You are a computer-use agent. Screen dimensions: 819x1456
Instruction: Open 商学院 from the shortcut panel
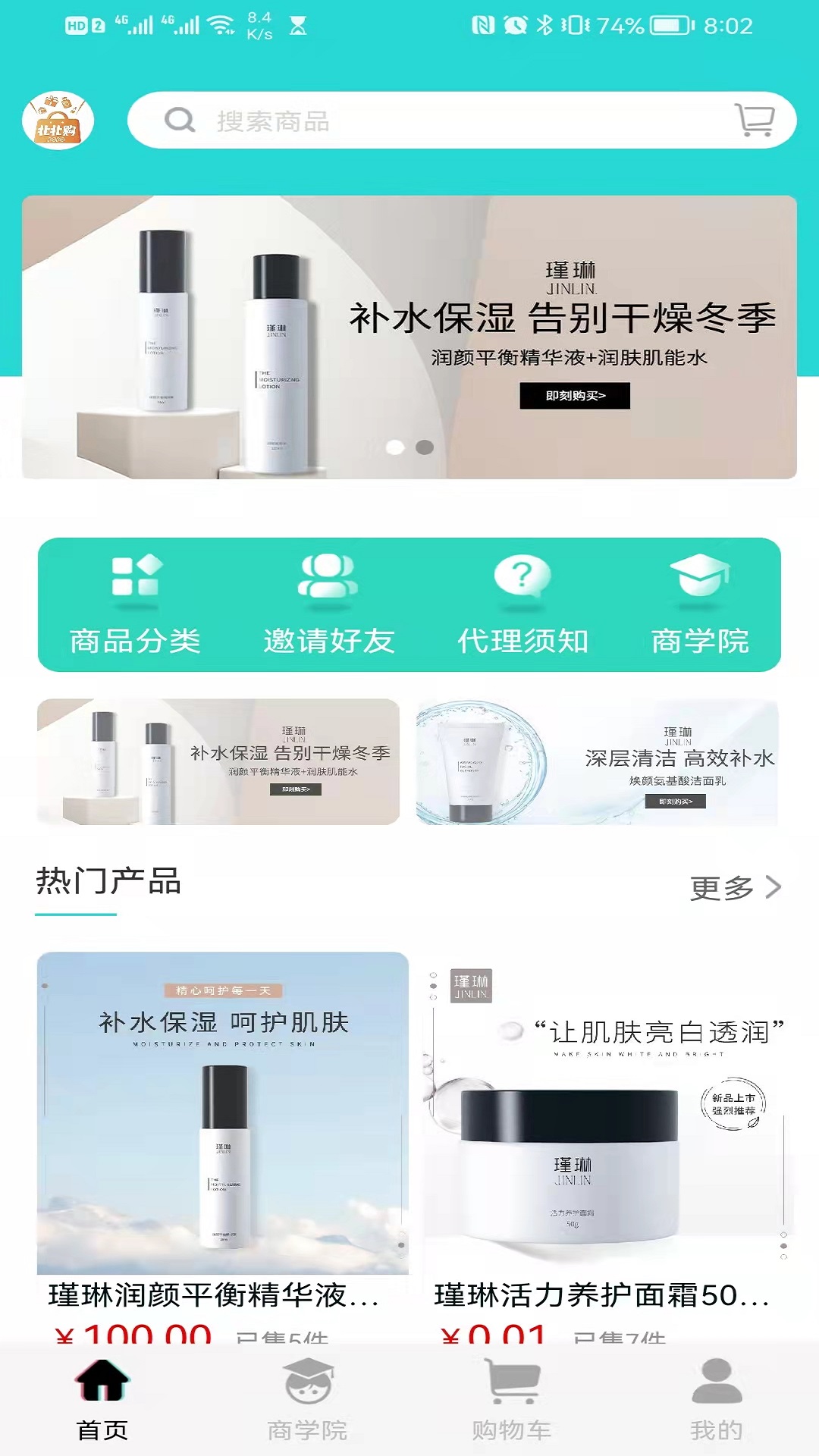[700, 604]
